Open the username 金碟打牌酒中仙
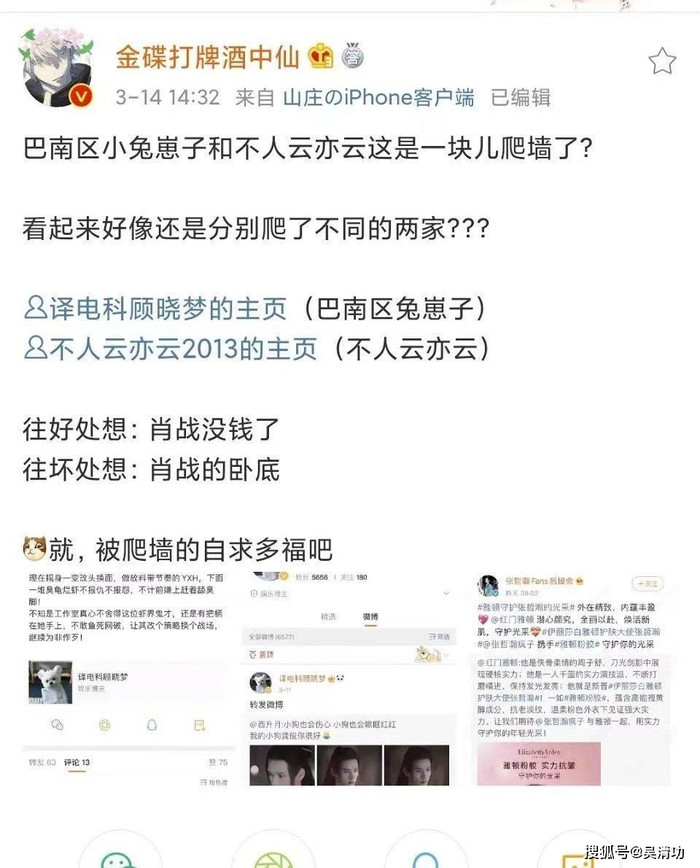700x868 pixels. (x=207, y=57)
